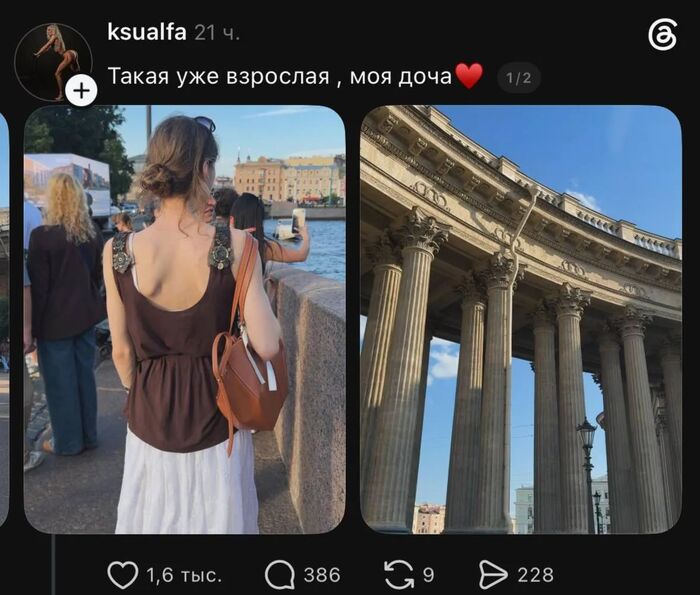
Task: Open the ksualfa profile name
Action: coord(147,32)
